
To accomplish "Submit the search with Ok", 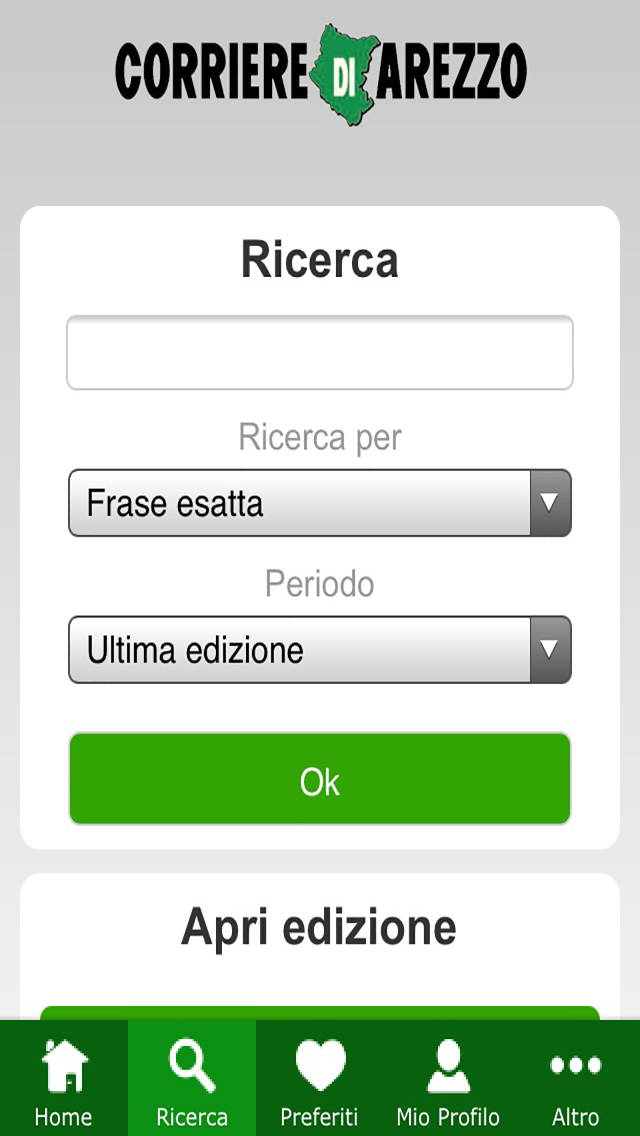I will [320, 779].
